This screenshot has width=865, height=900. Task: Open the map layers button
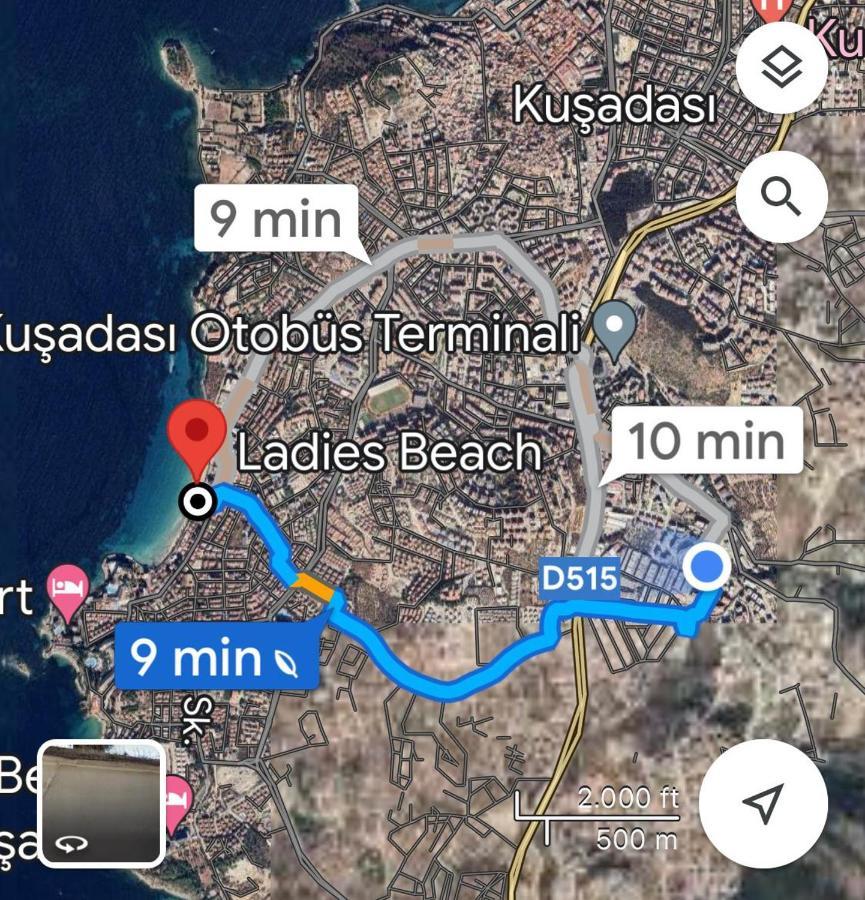tap(781, 69)
